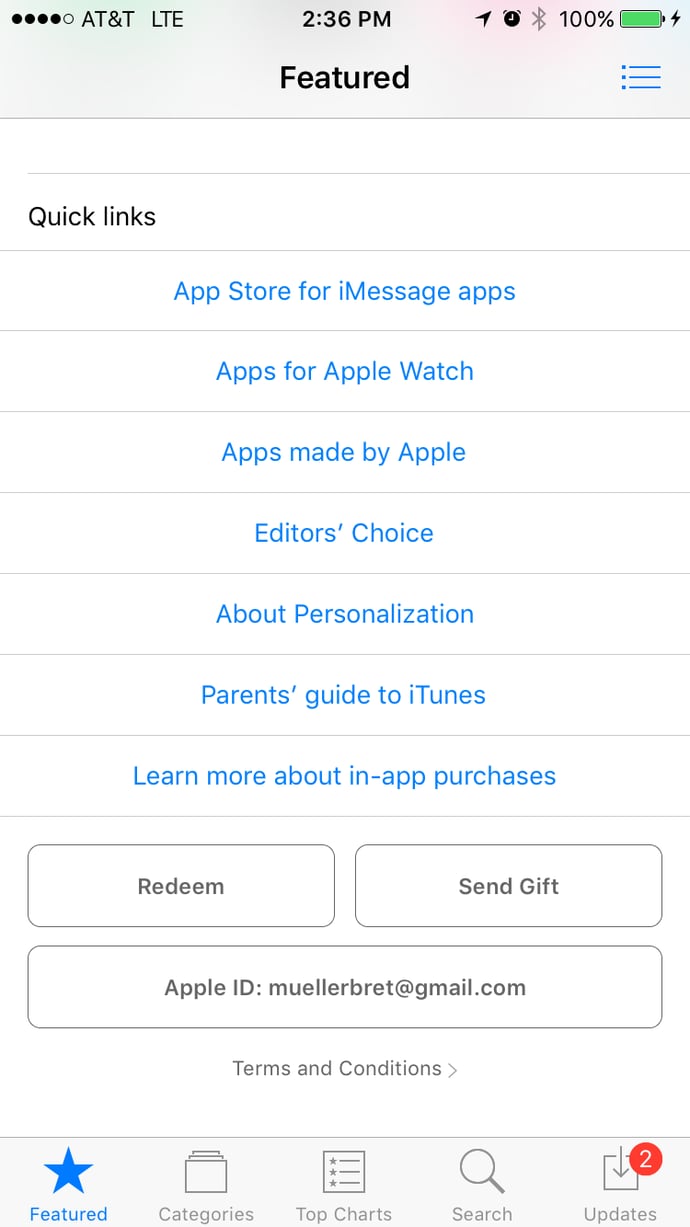Browse Apps for Apple Watch
The height and width of the screenshot is (1227, 690).
(345, 371)
